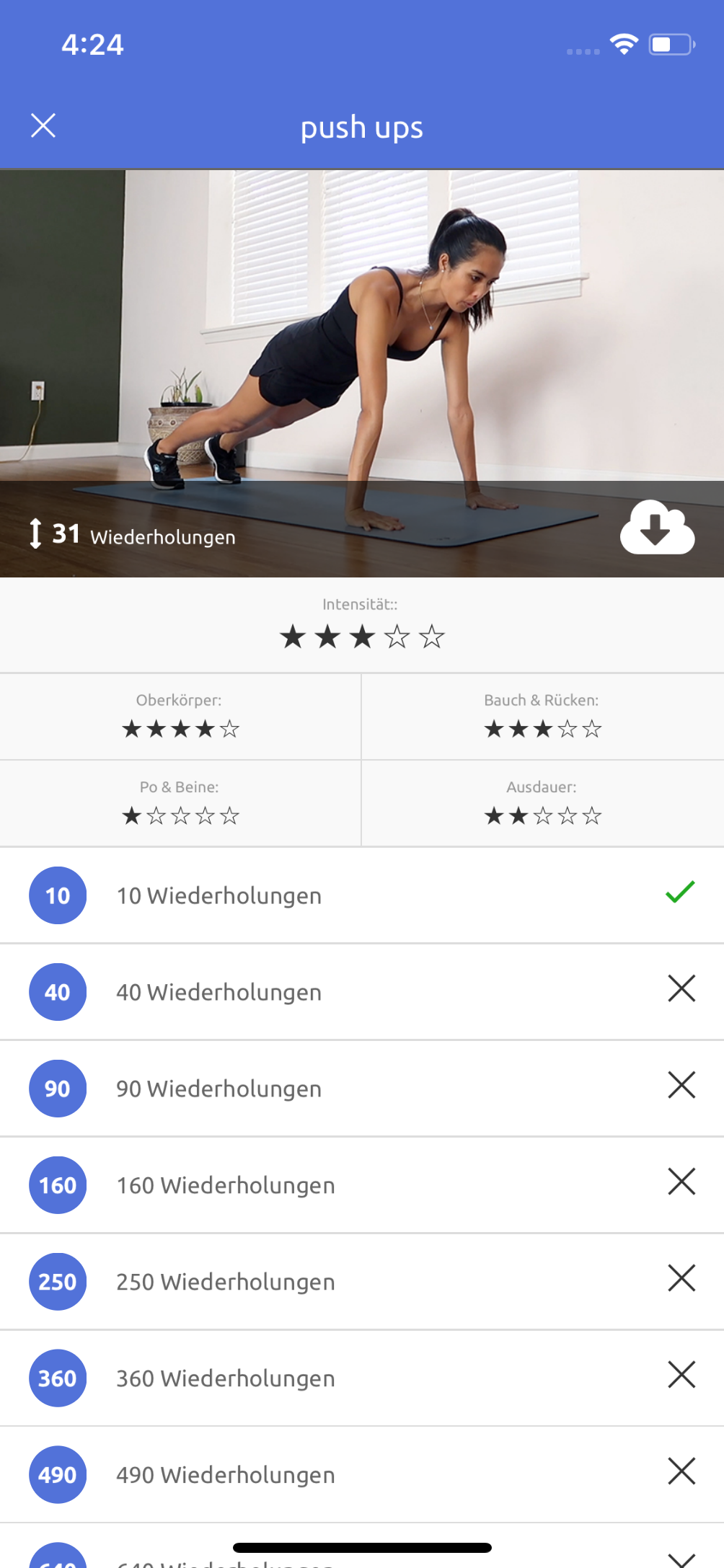Open the push ups video preview
The width and height of the screenshot is (724, 1568).
coord(361,346)
